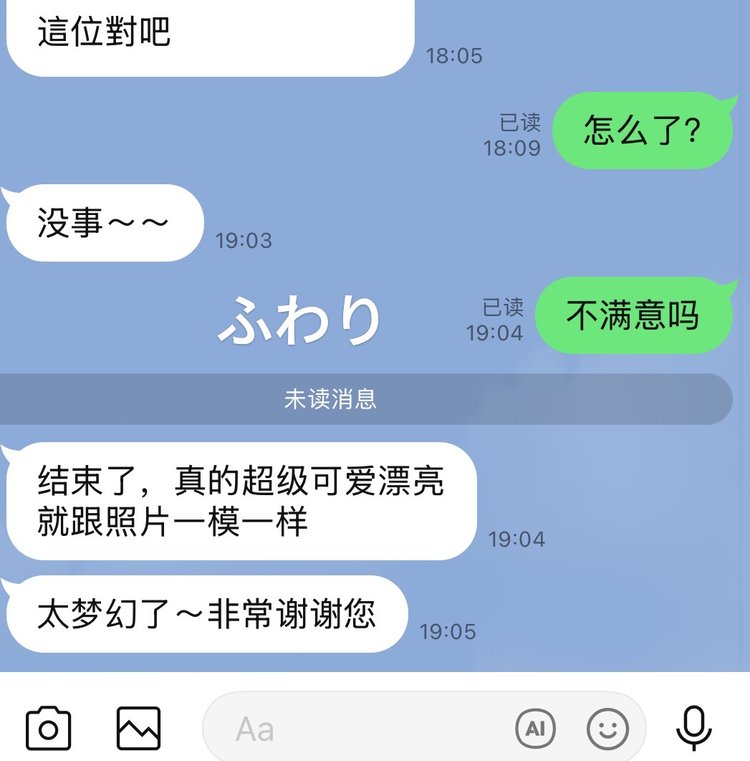Open the camera to take a photo

[x=48, y=728]
